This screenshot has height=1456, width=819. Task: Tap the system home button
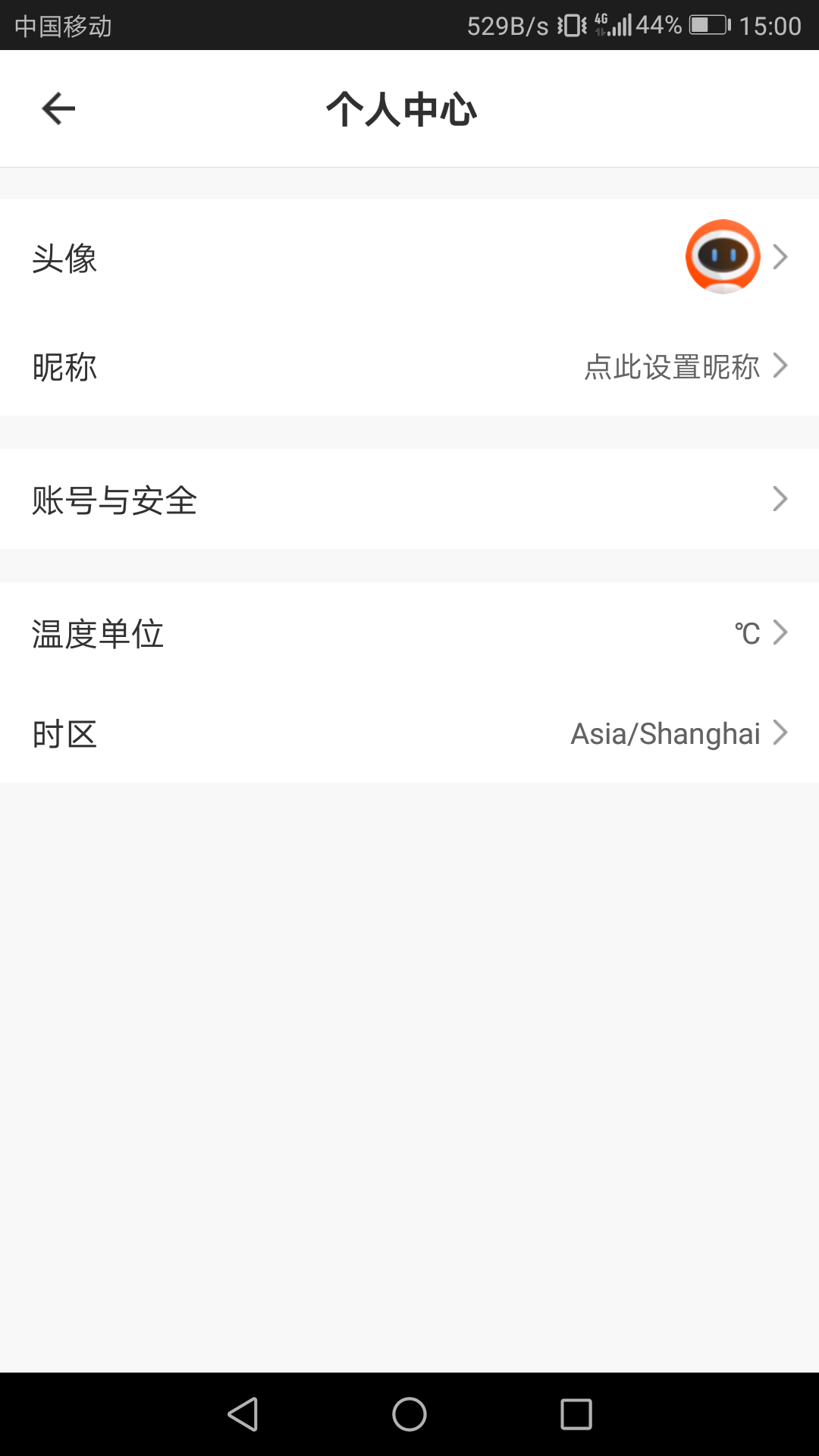[409, 1414]
